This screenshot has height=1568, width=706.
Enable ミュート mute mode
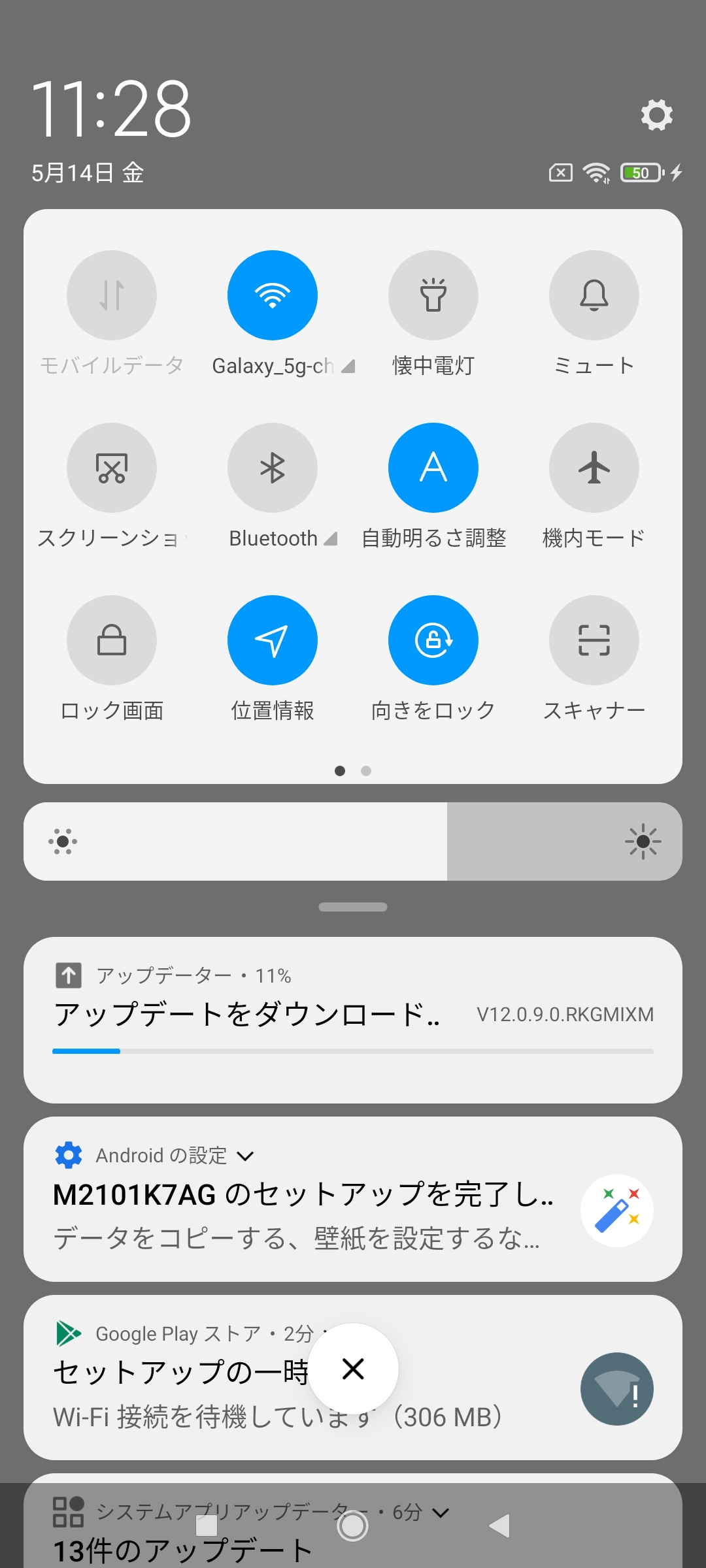pyautogui.click(x=594, y=295)
